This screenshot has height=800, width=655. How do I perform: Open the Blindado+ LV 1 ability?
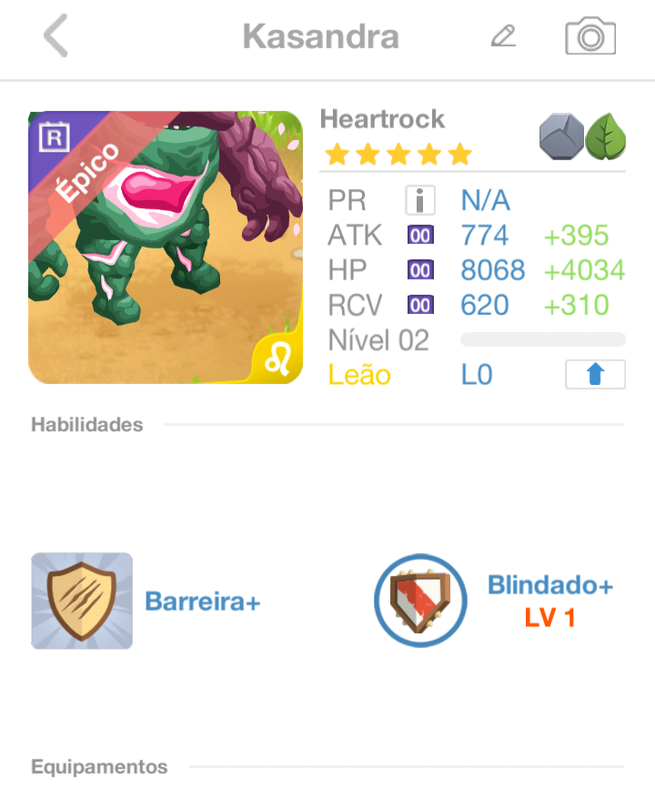[421, 601]
